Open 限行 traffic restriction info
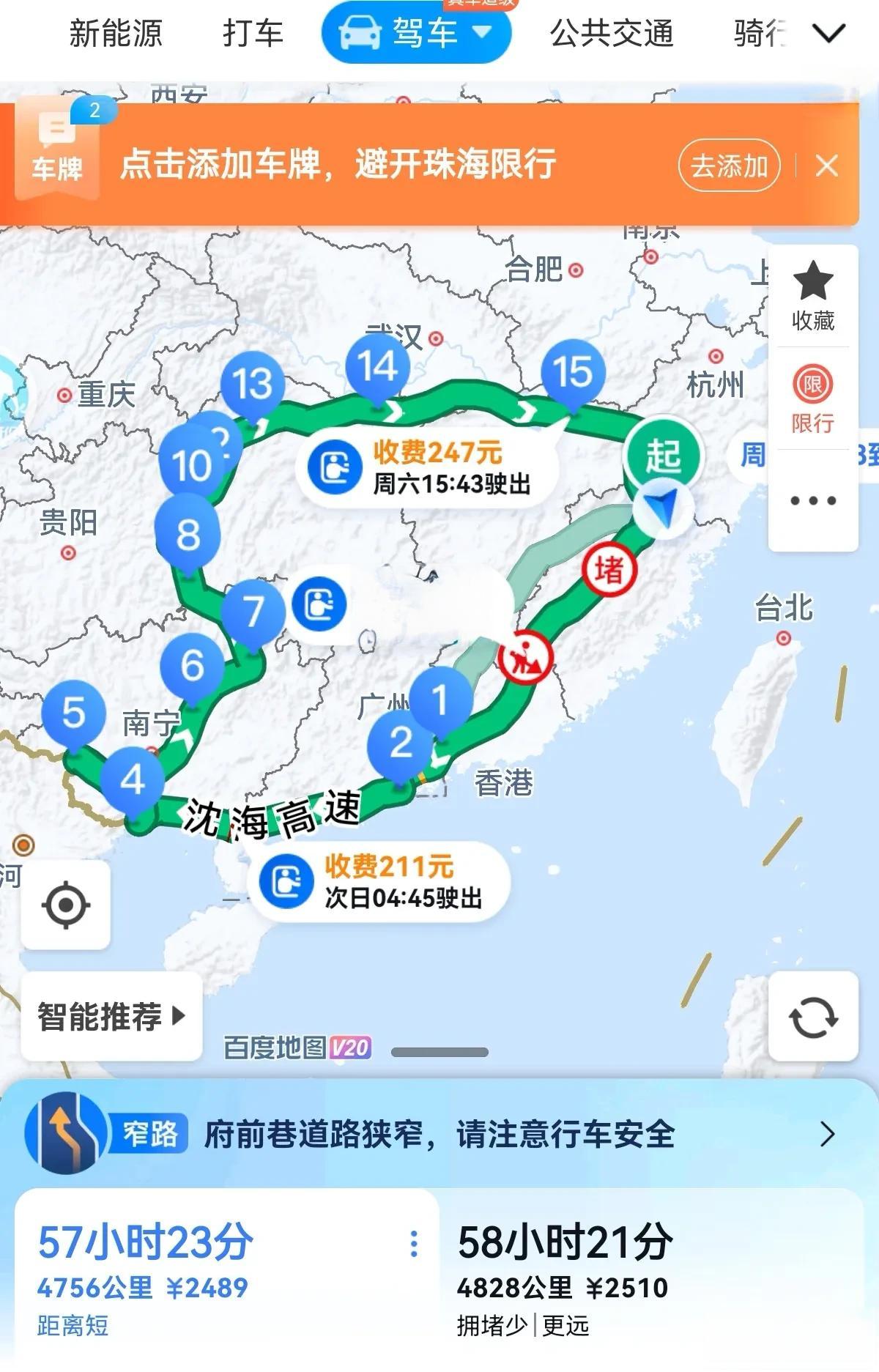 [x=813, y=398]
